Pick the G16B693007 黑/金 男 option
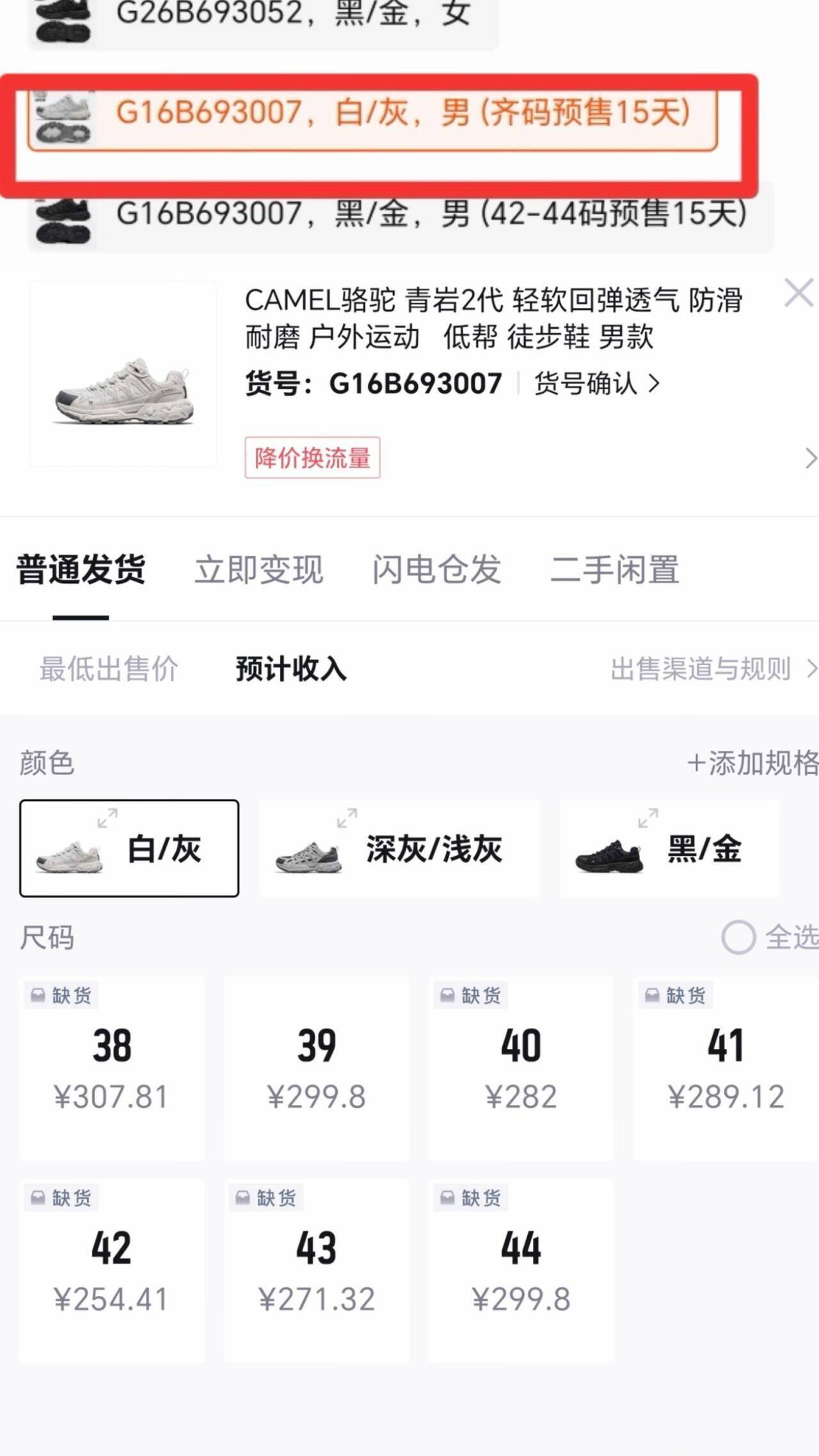 (x=401, y=214)
